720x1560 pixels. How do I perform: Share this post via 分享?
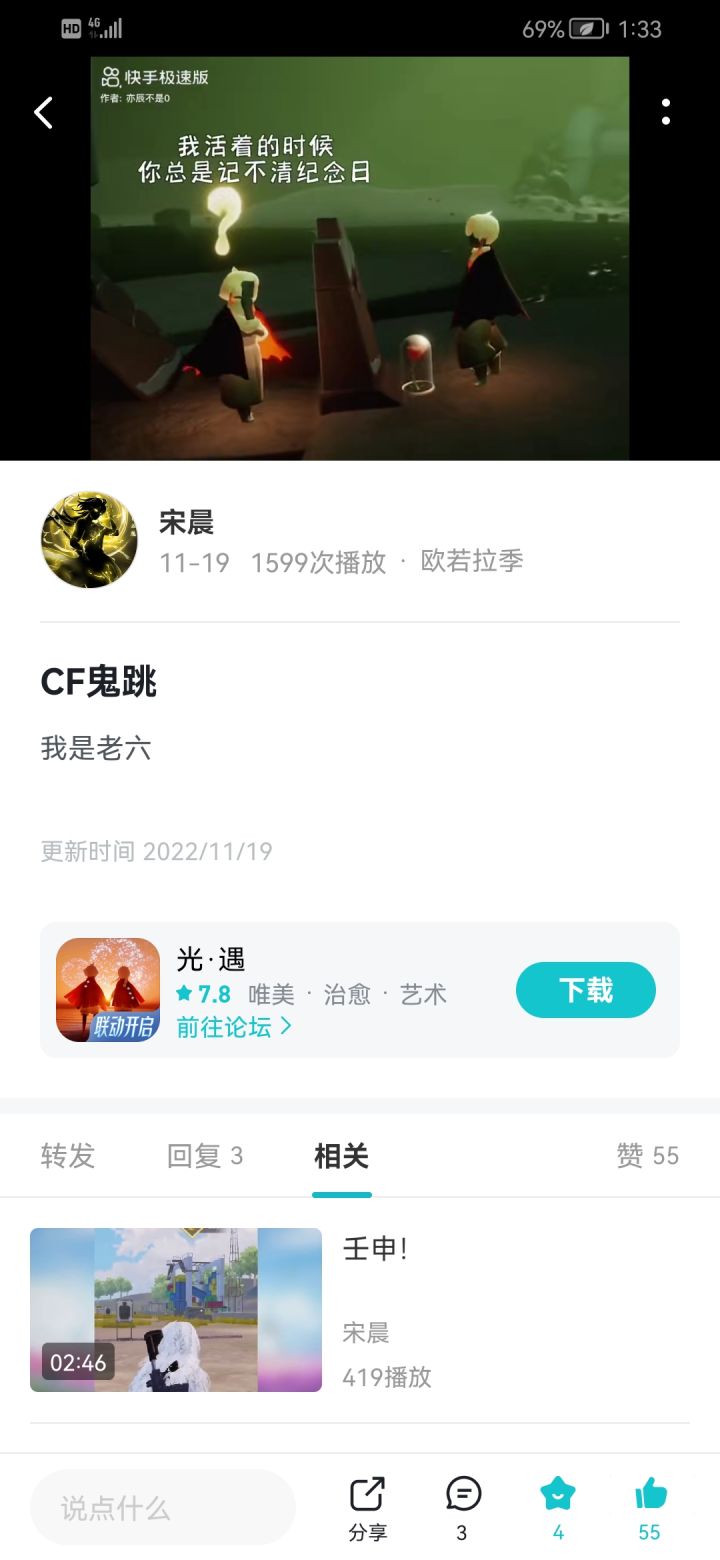368,1508
